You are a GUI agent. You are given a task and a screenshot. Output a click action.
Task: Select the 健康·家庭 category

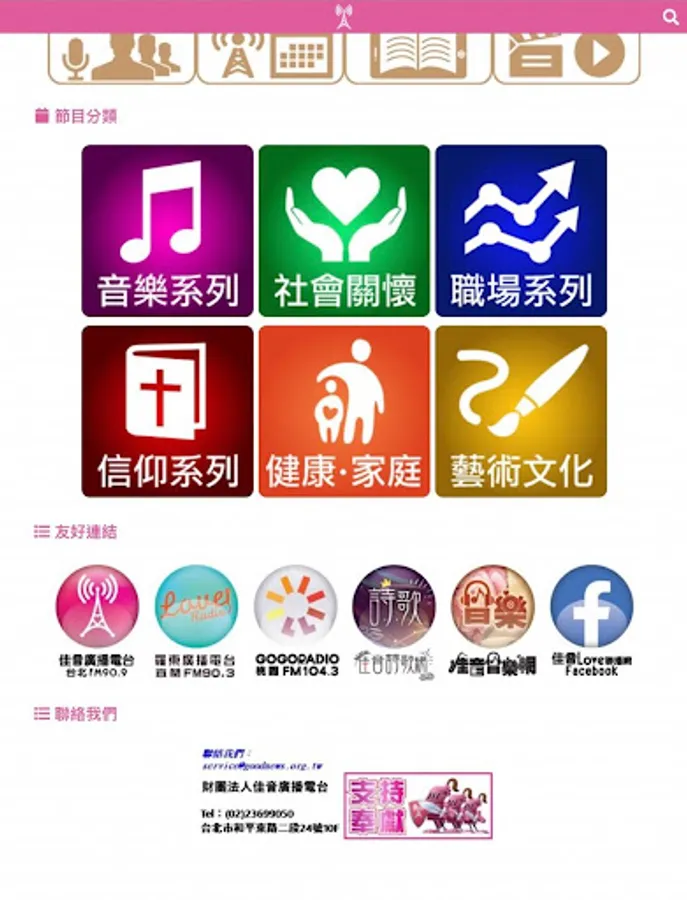[x=344, y=412]
